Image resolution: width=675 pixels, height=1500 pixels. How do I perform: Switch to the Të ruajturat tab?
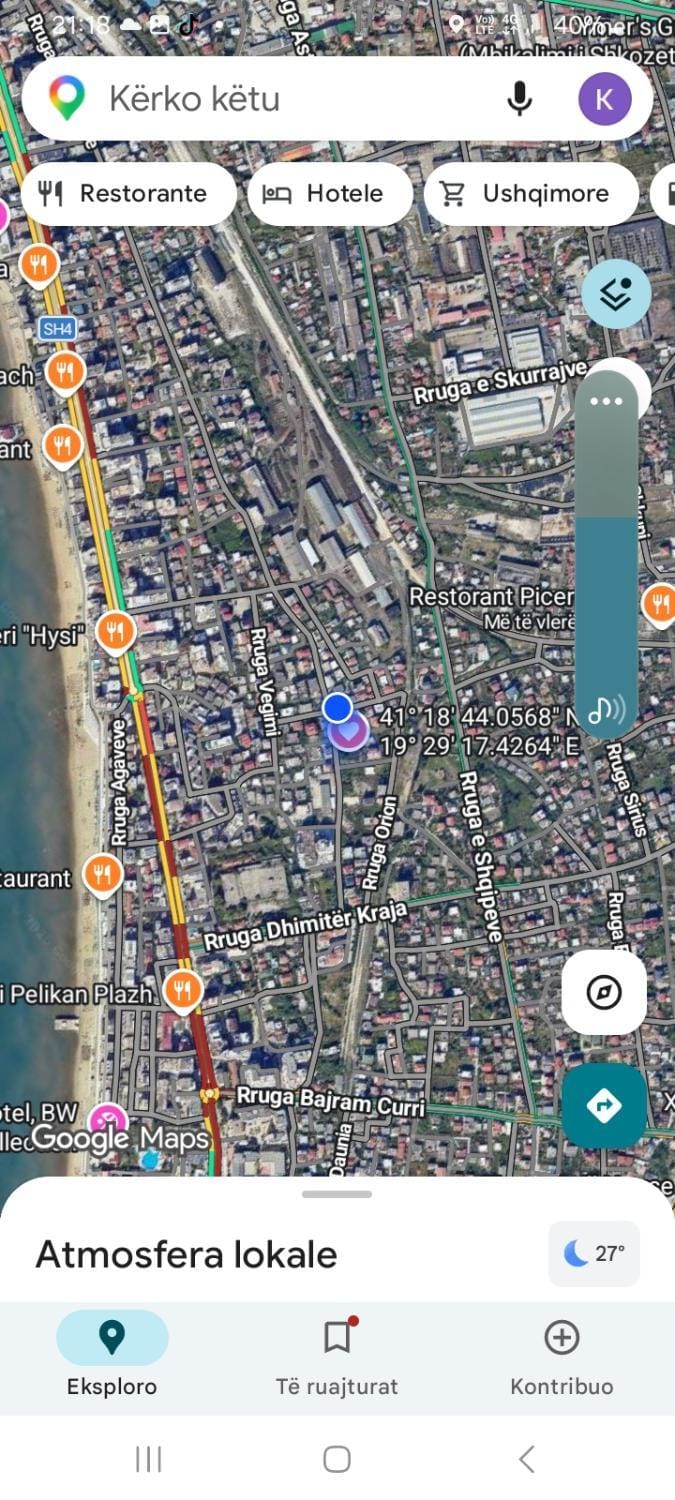tap(337, 1357)
